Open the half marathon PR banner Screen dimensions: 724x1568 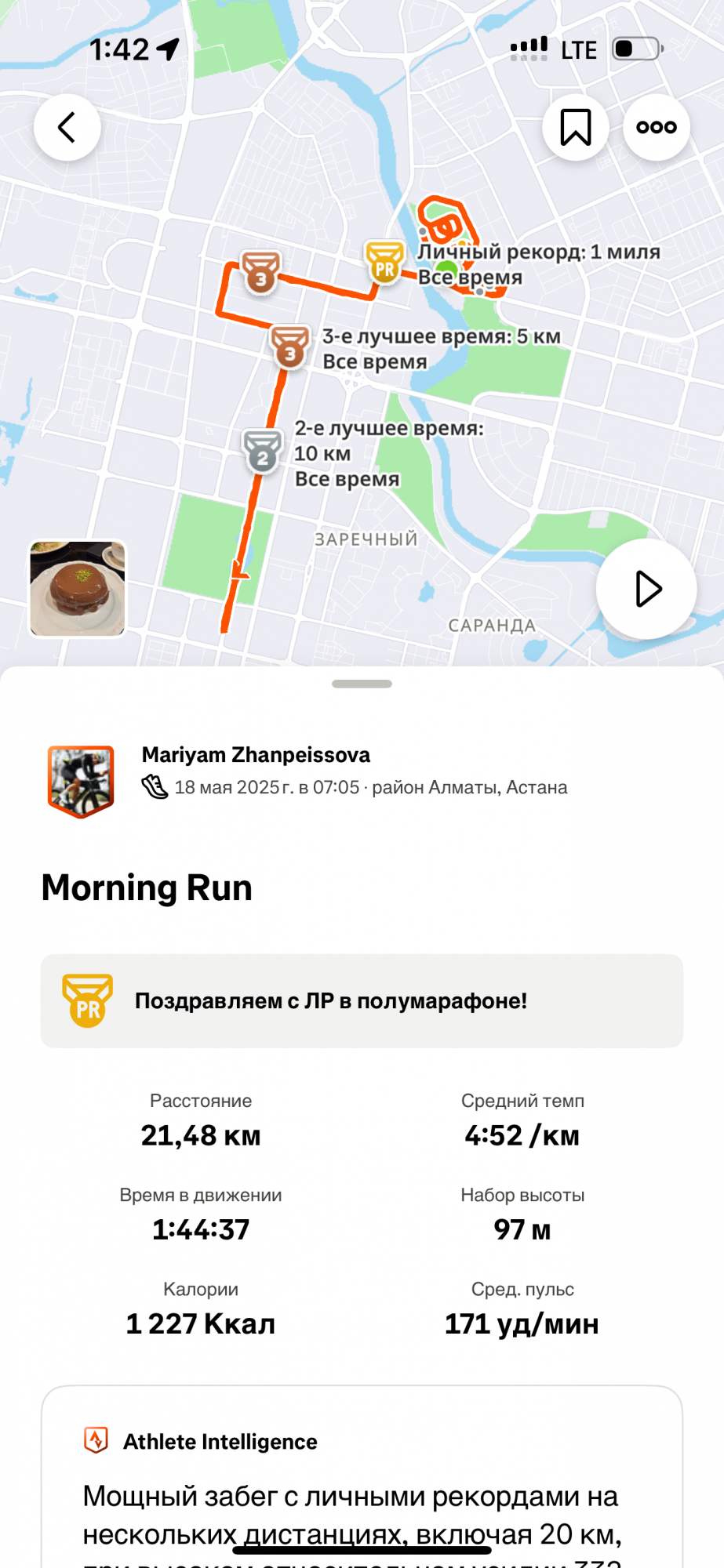362,1001
